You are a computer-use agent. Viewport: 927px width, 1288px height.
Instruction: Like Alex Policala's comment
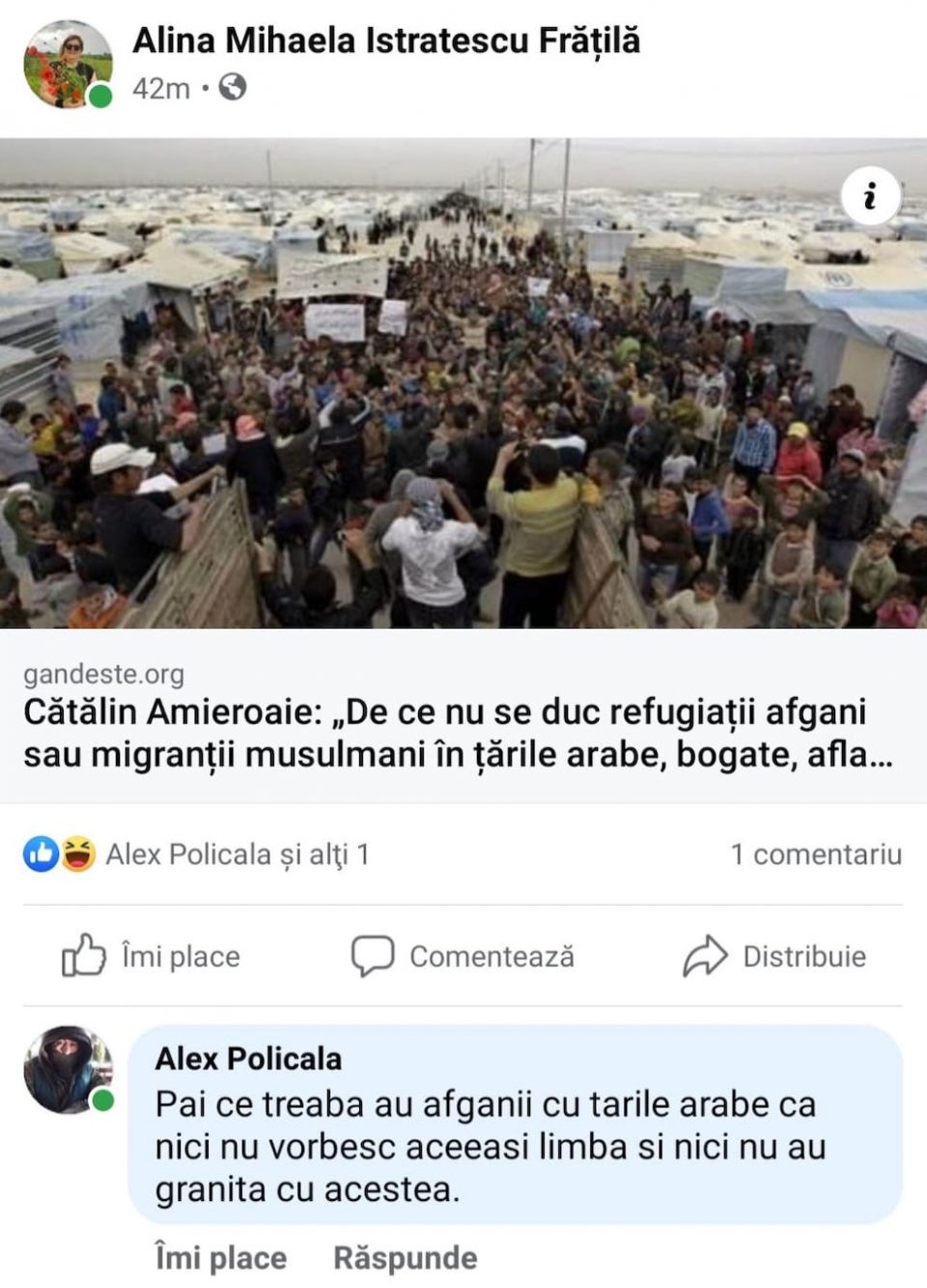[220, 1258]
